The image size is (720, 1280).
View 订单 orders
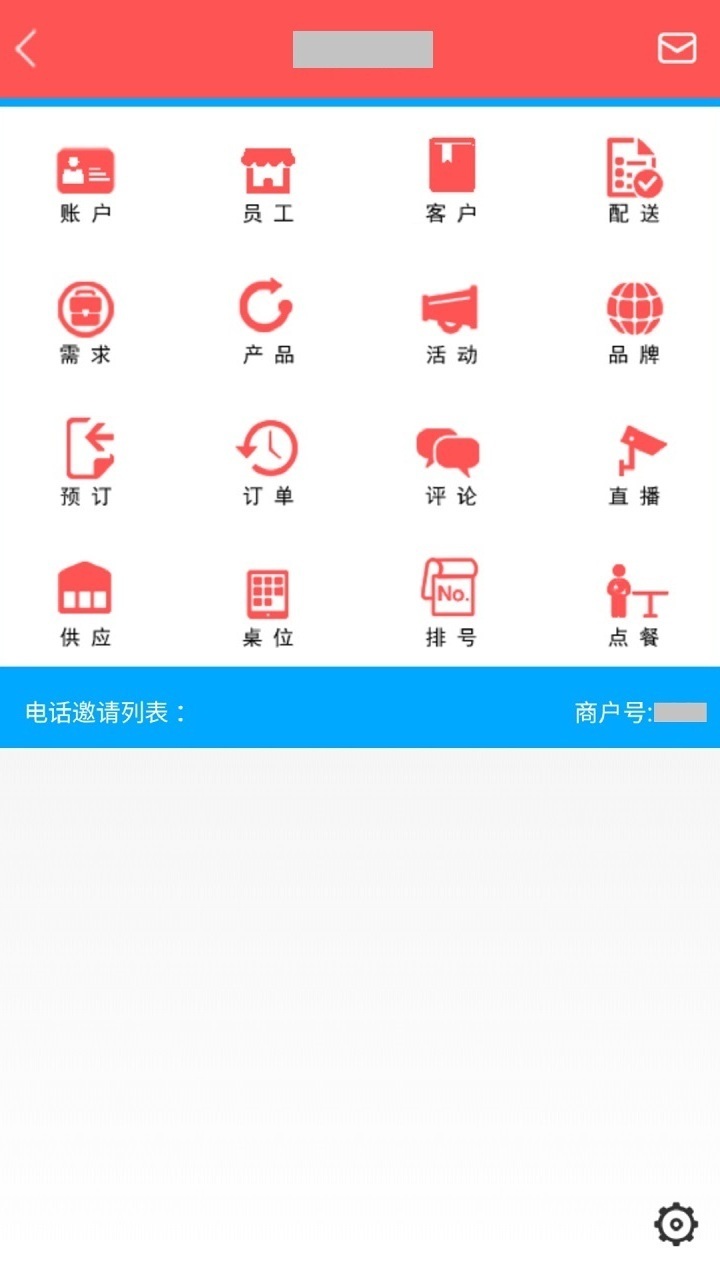pos(268,464)
